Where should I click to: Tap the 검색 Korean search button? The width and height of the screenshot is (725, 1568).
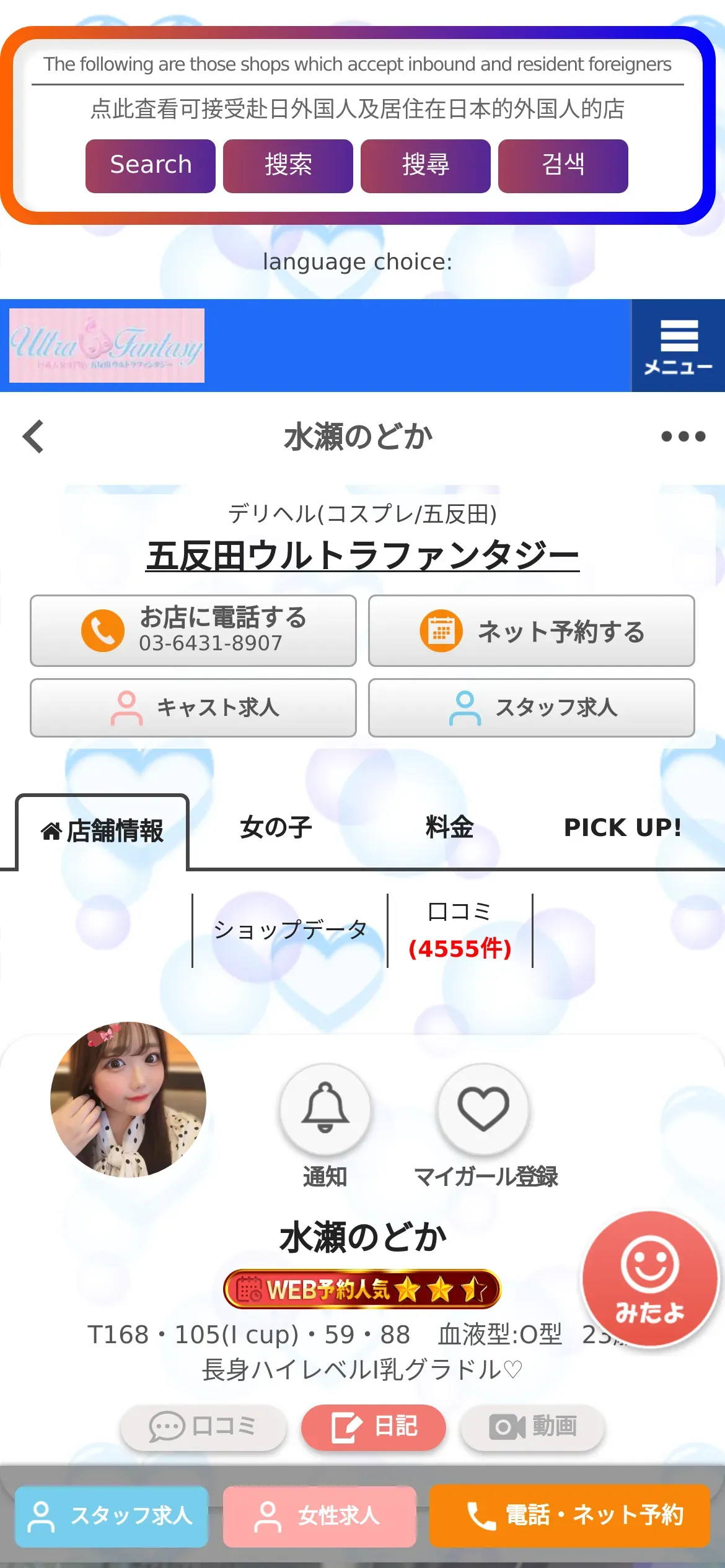pyautogui.click(x=563, y=165)
